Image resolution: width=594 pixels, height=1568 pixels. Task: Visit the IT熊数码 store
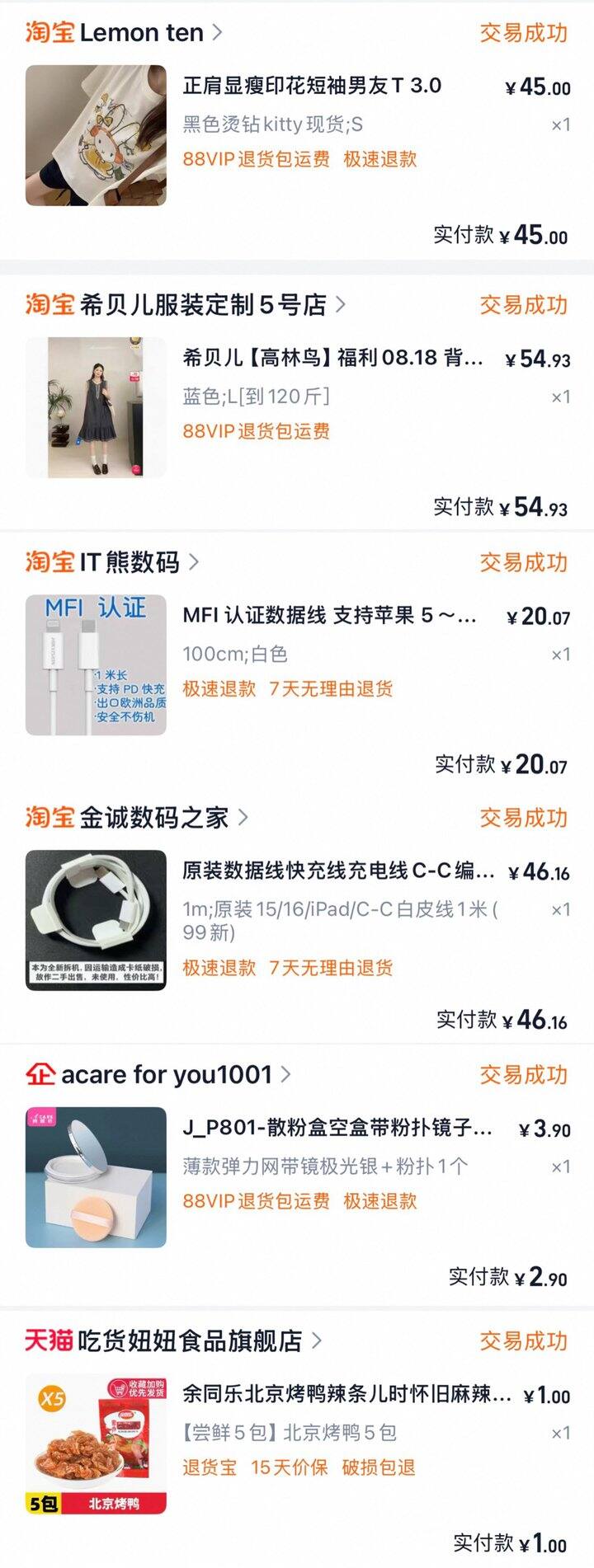[x=130, y=562]
